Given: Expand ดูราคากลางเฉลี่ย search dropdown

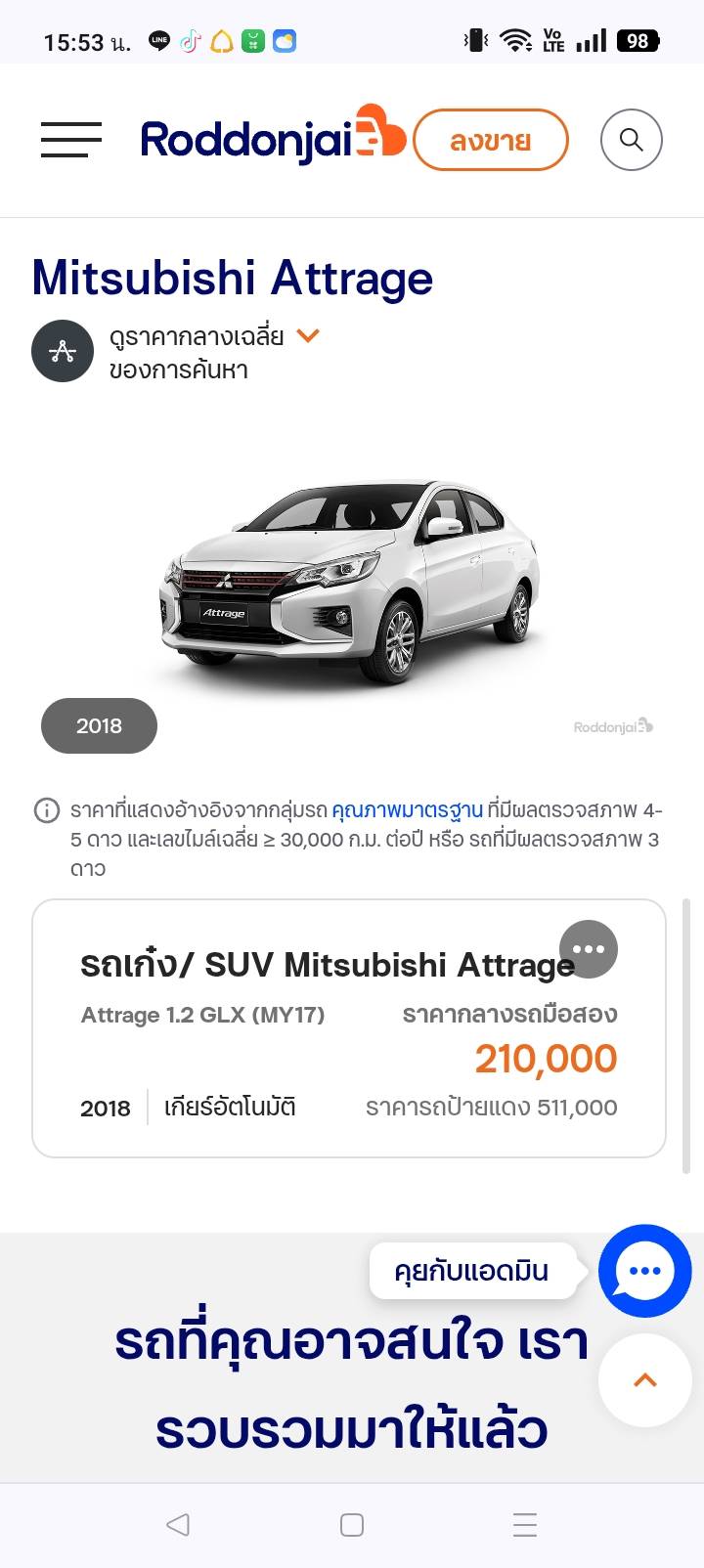Looking at the screenshot, I should coord(308,336).
